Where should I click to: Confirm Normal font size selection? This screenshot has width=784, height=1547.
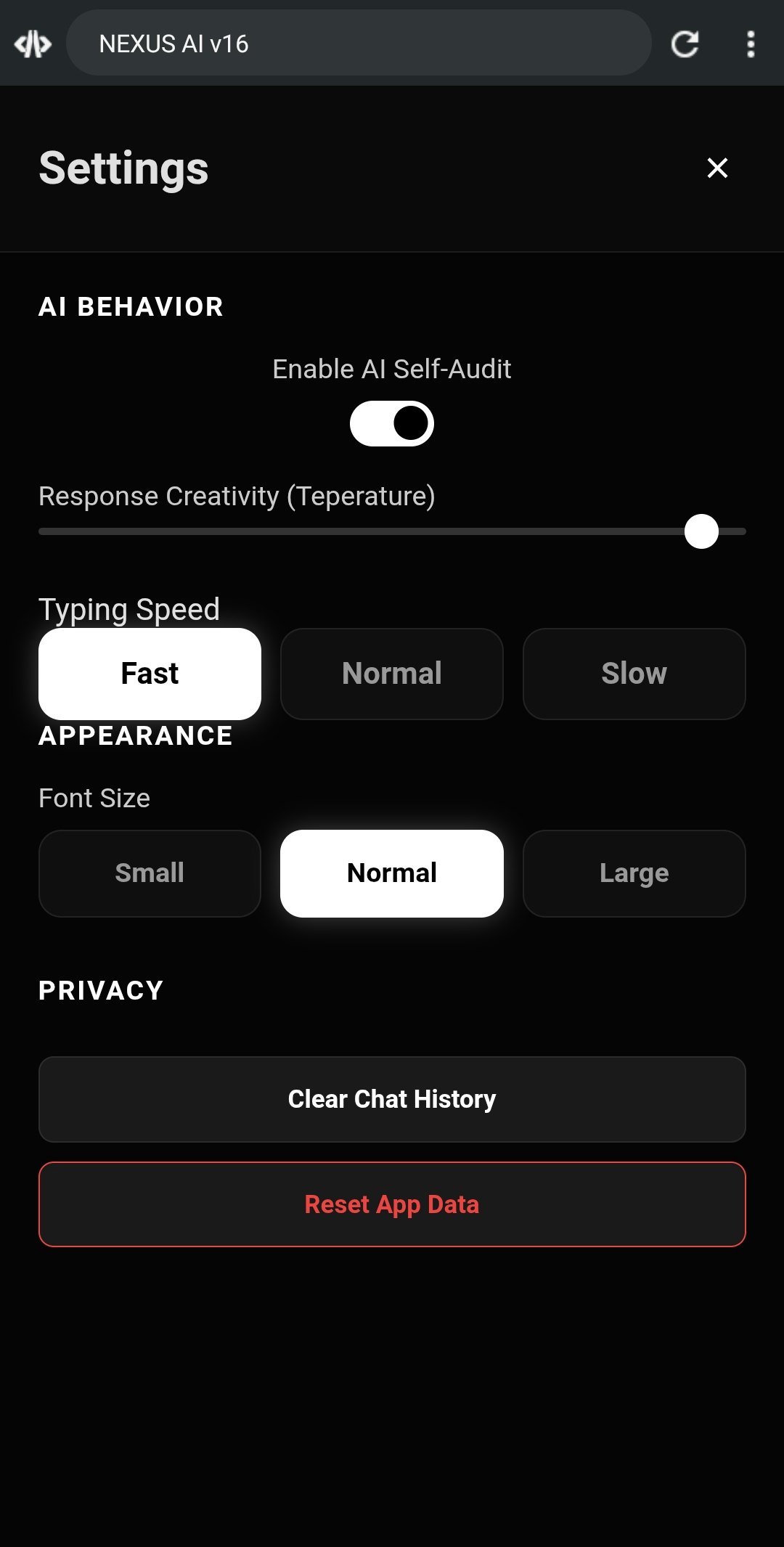(391, 873)
